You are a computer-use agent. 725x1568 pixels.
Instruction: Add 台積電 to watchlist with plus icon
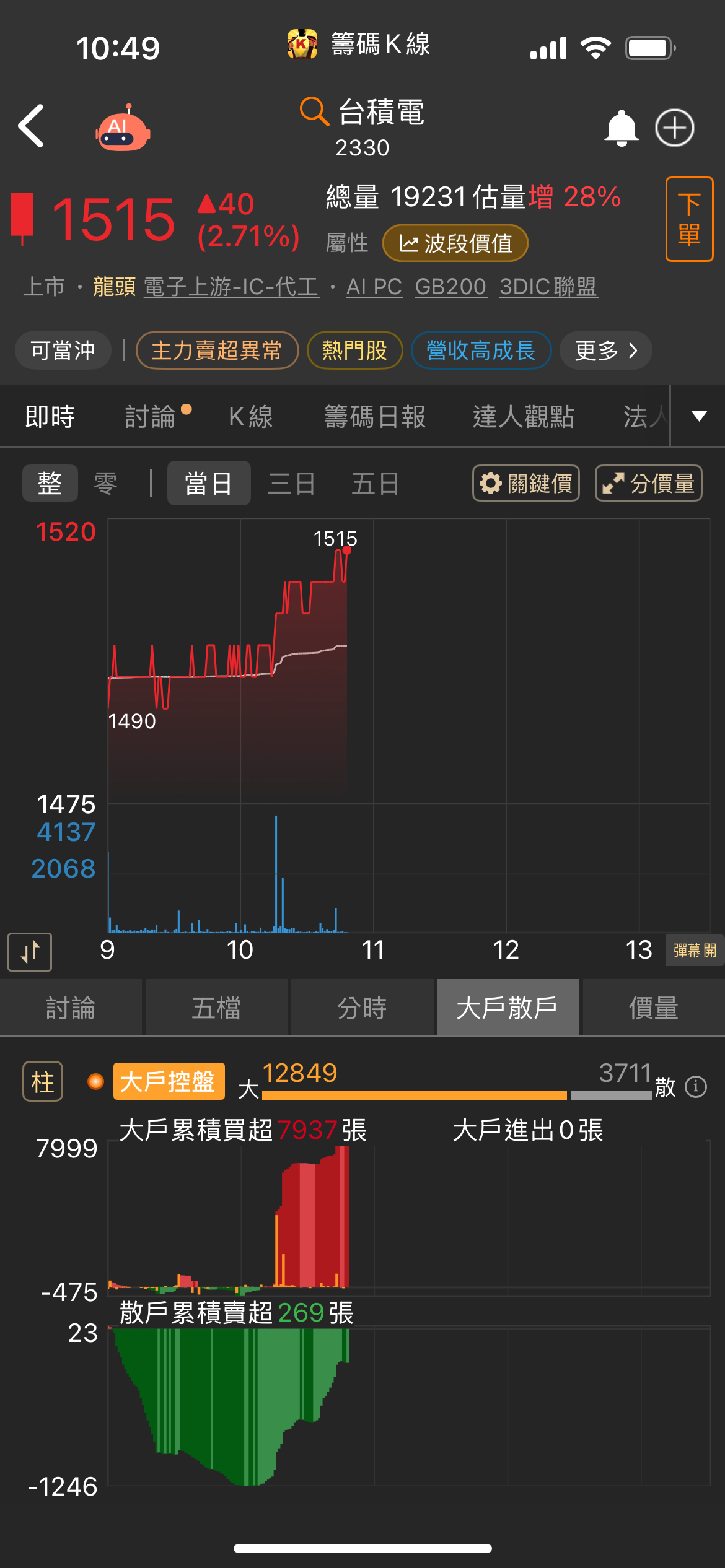(675, 128)
